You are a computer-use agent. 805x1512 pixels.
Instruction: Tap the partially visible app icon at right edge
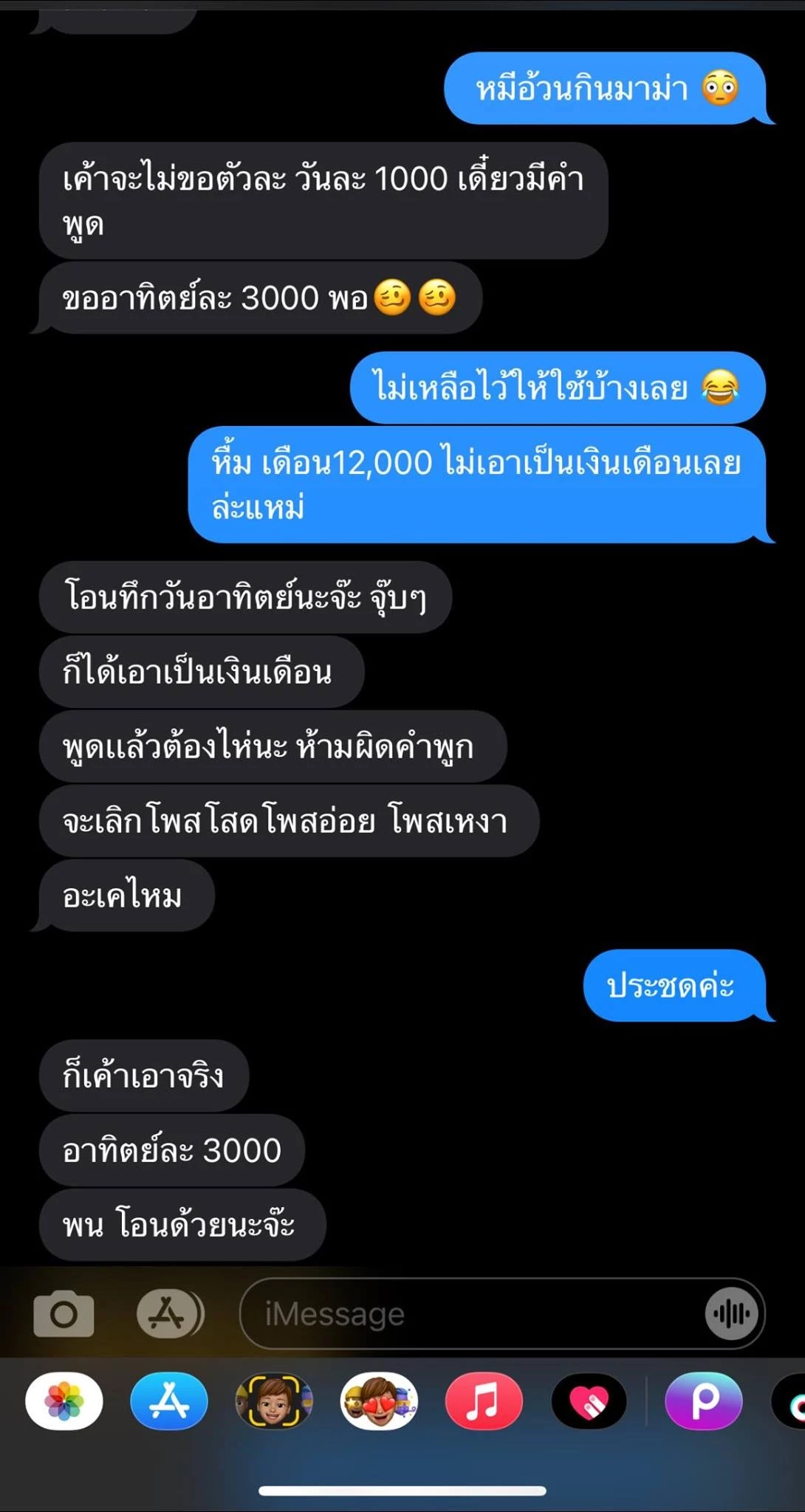(x=794, y=1401)
